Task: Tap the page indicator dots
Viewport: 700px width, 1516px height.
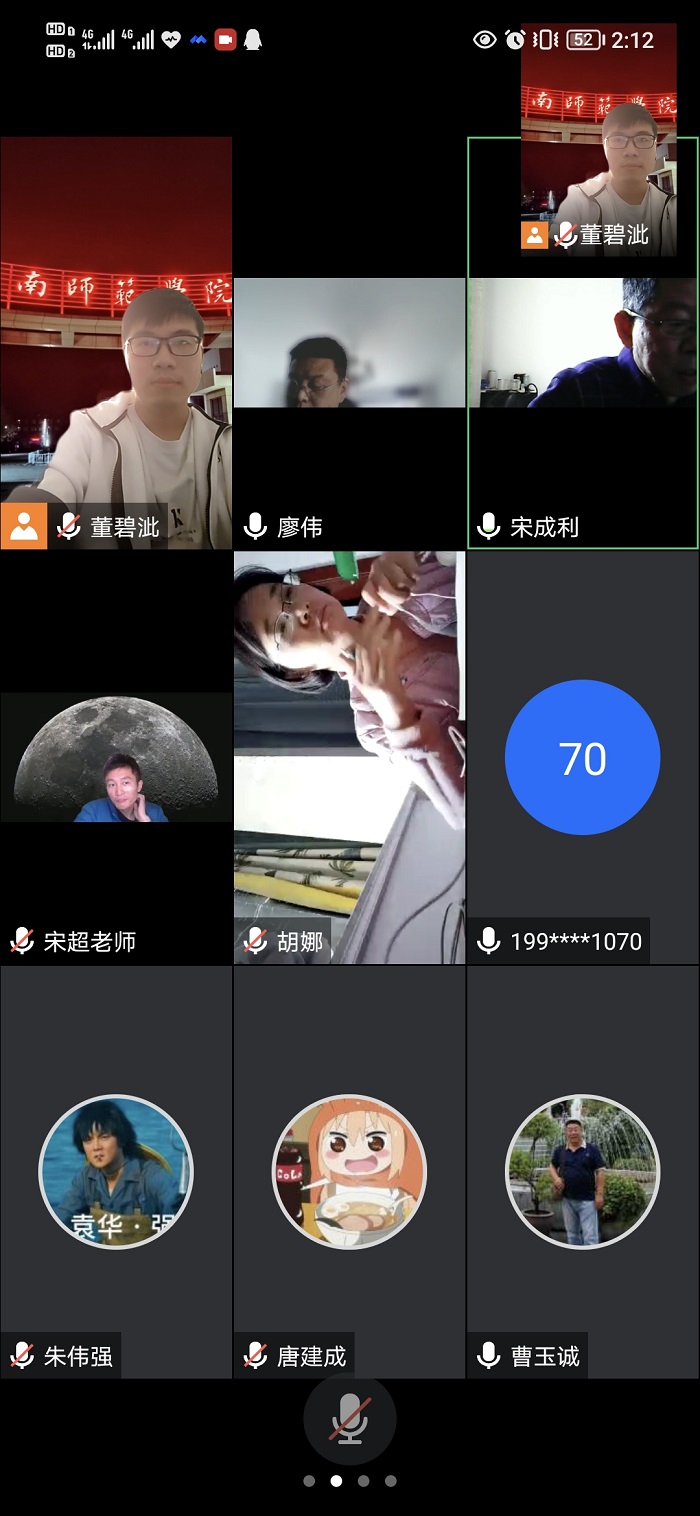Action: [349, 1481]
